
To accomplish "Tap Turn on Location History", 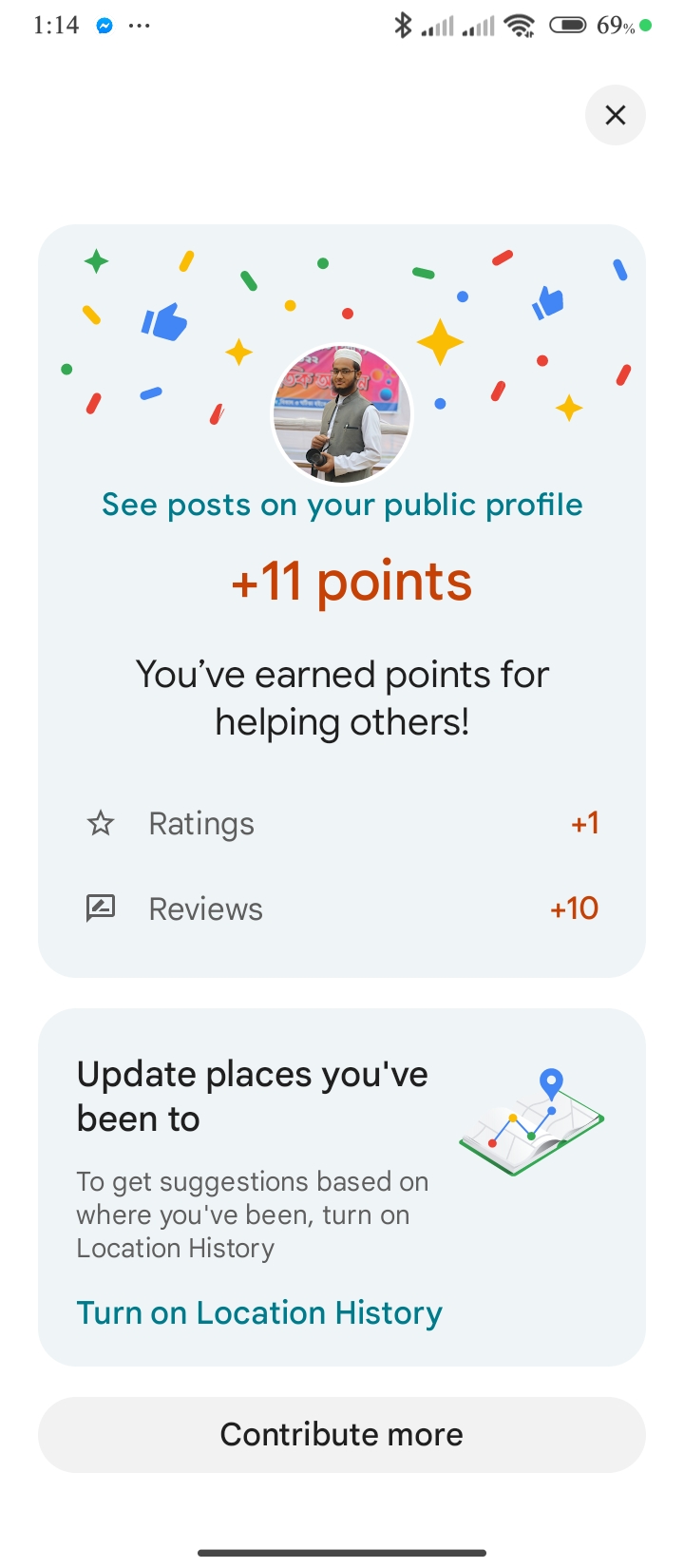I will point(259,1312).
